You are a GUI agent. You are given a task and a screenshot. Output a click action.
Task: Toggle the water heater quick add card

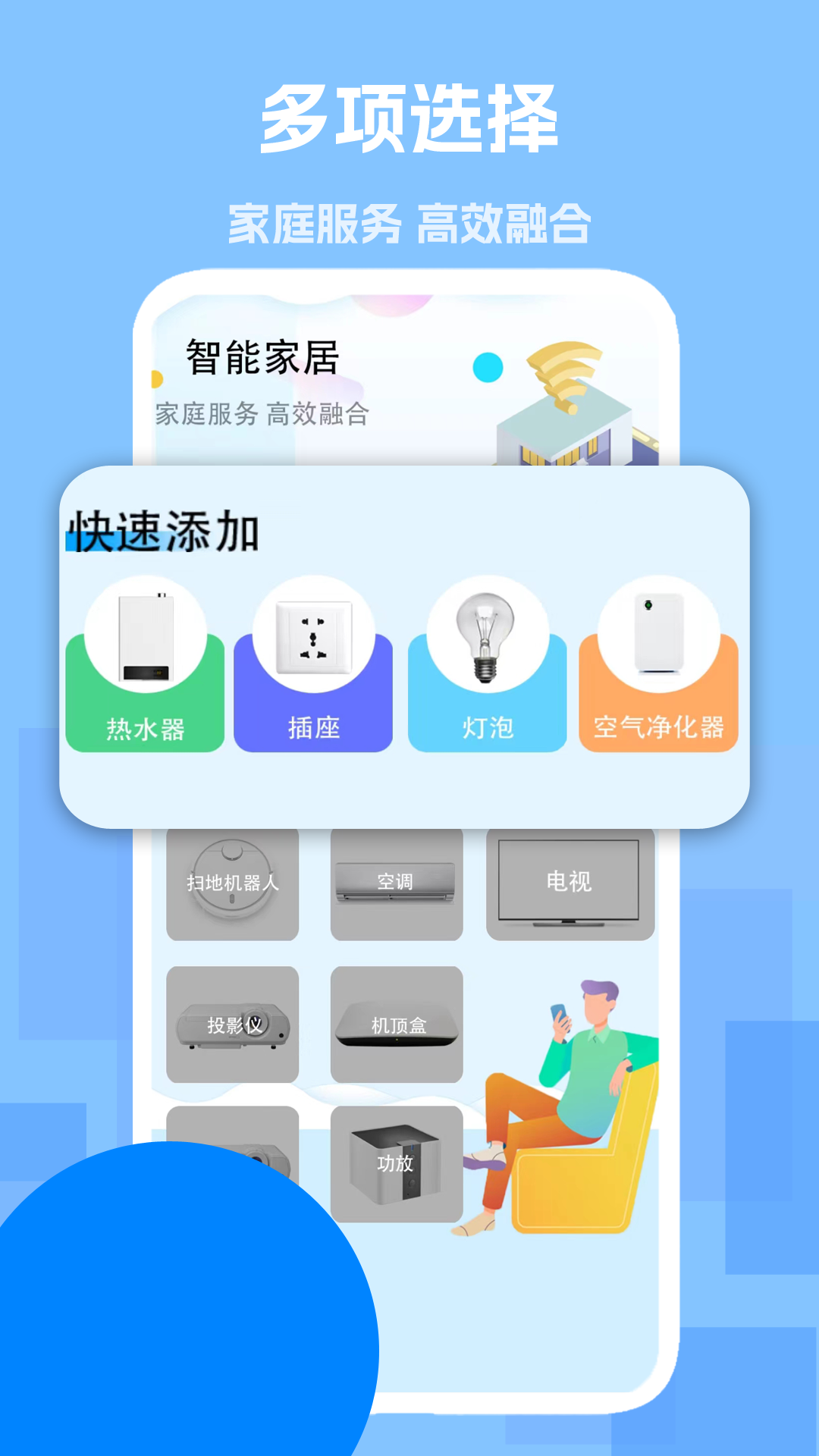145,701
